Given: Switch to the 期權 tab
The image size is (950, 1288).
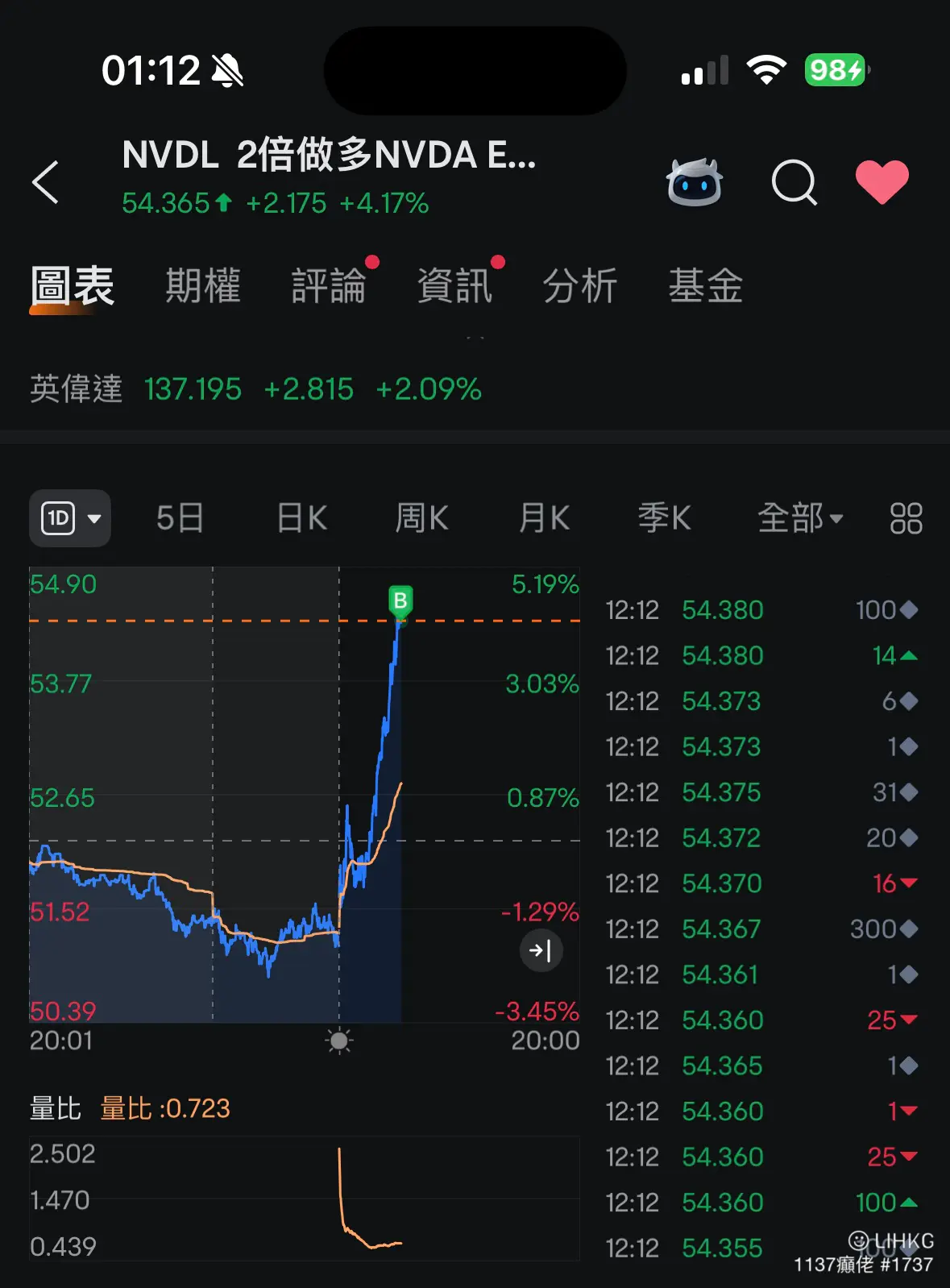Looking at the screenshot, I should pyautogui.click(x=202, y=286).
